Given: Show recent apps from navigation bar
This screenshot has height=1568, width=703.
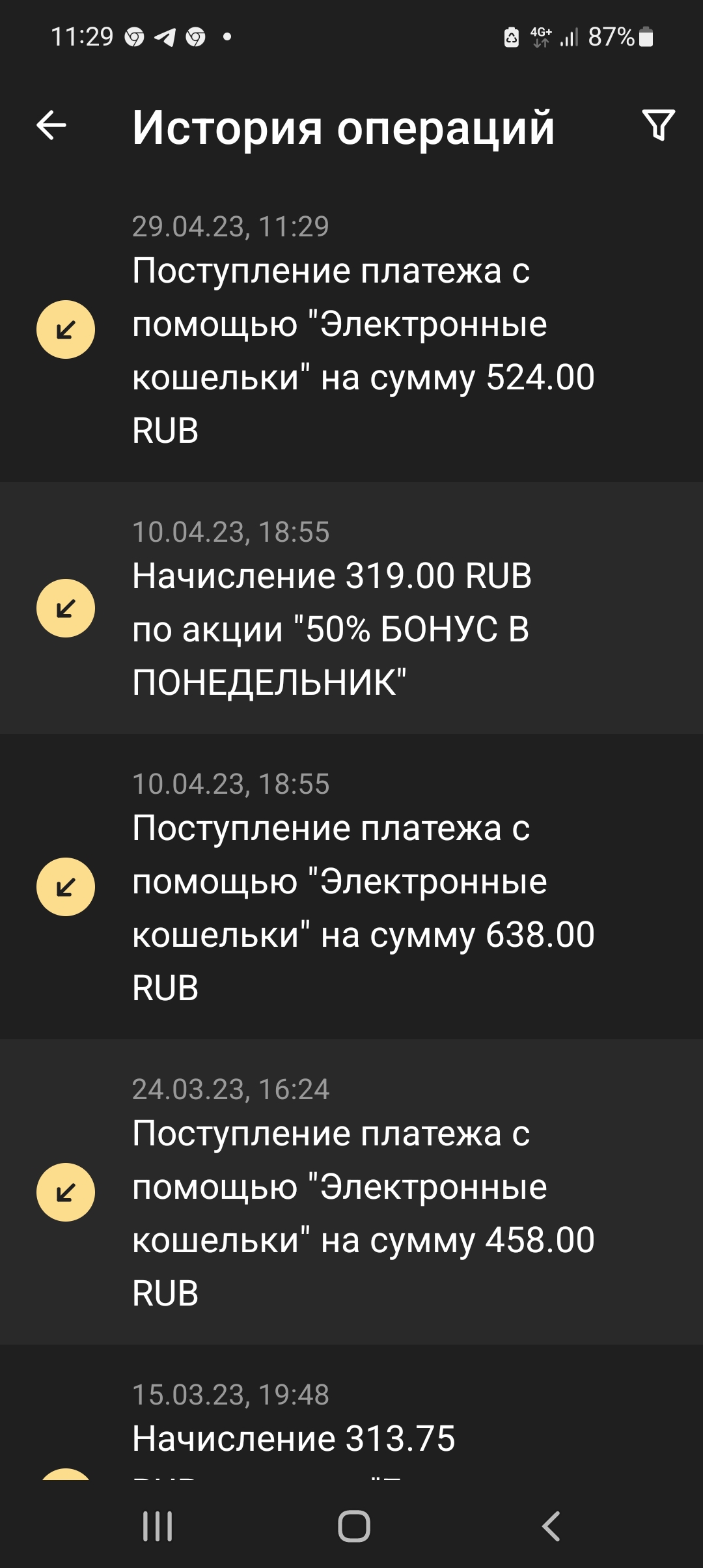Looking at the screenshot, I should [158, 1526].
